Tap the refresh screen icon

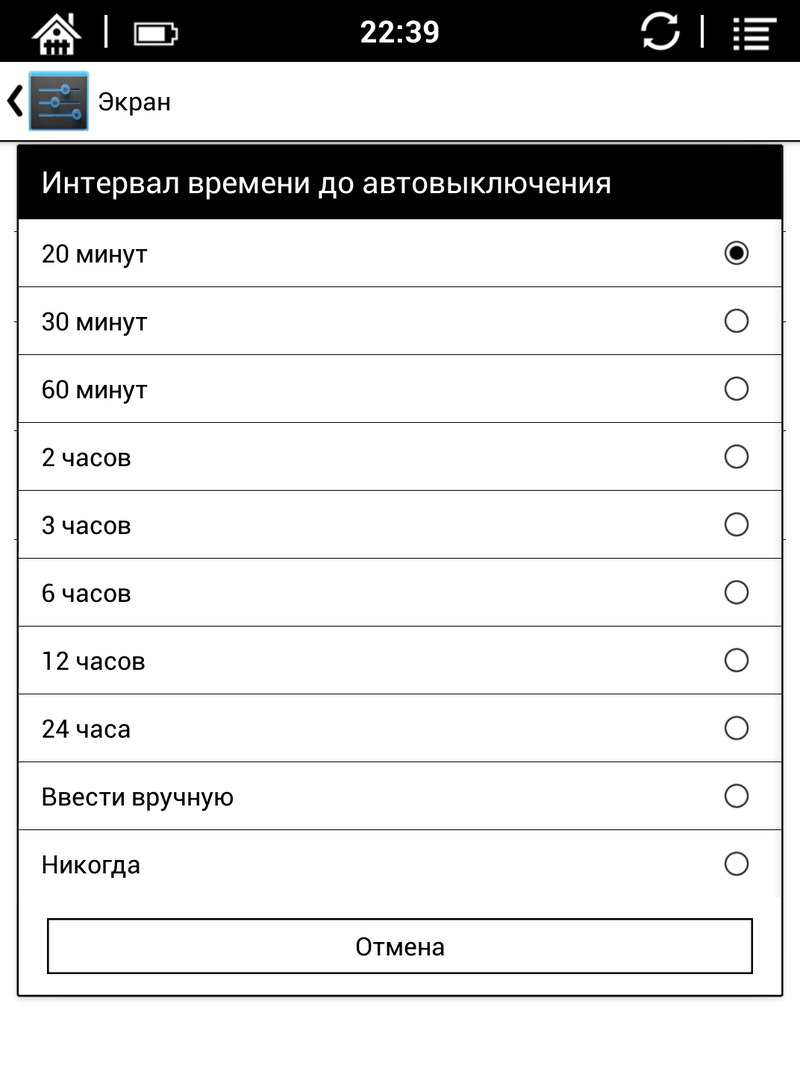tap(660, 32)
